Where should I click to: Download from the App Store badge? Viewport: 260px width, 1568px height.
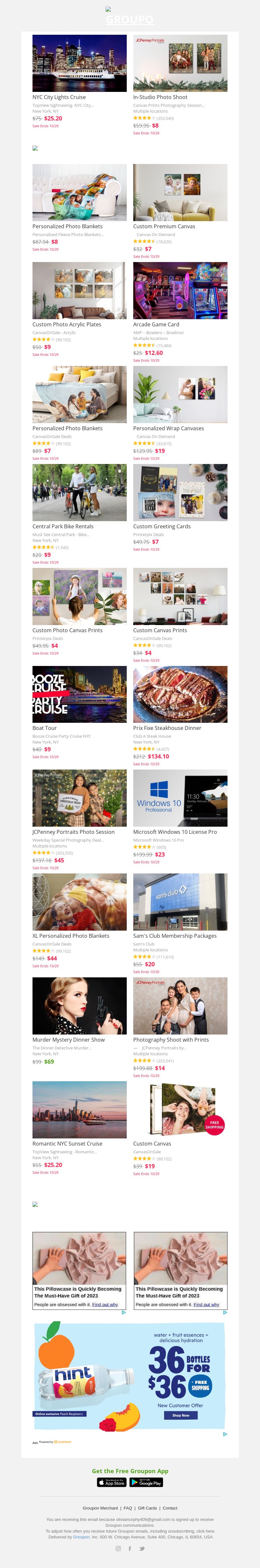[111, 1483]
